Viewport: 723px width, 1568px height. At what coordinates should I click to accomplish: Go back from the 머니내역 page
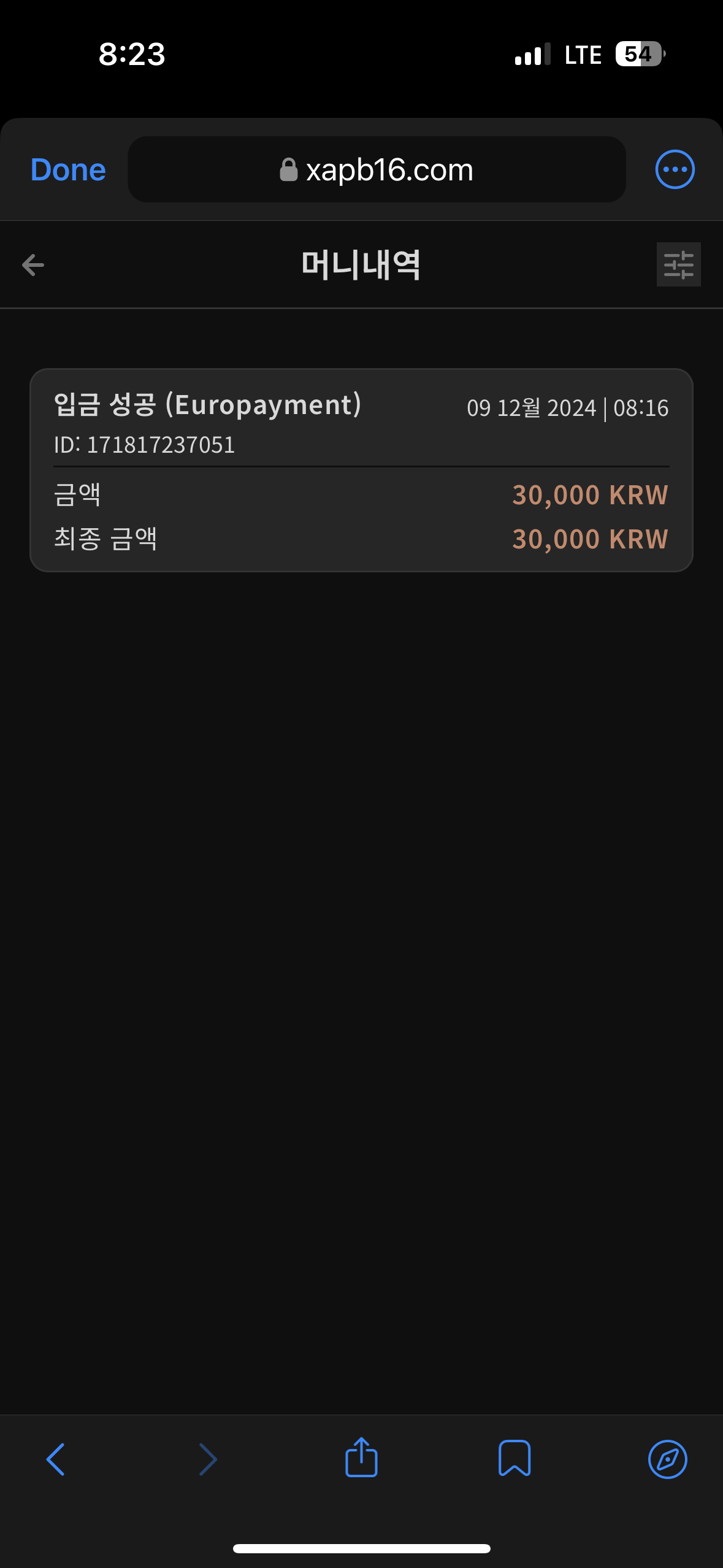(x=33, y=265)
